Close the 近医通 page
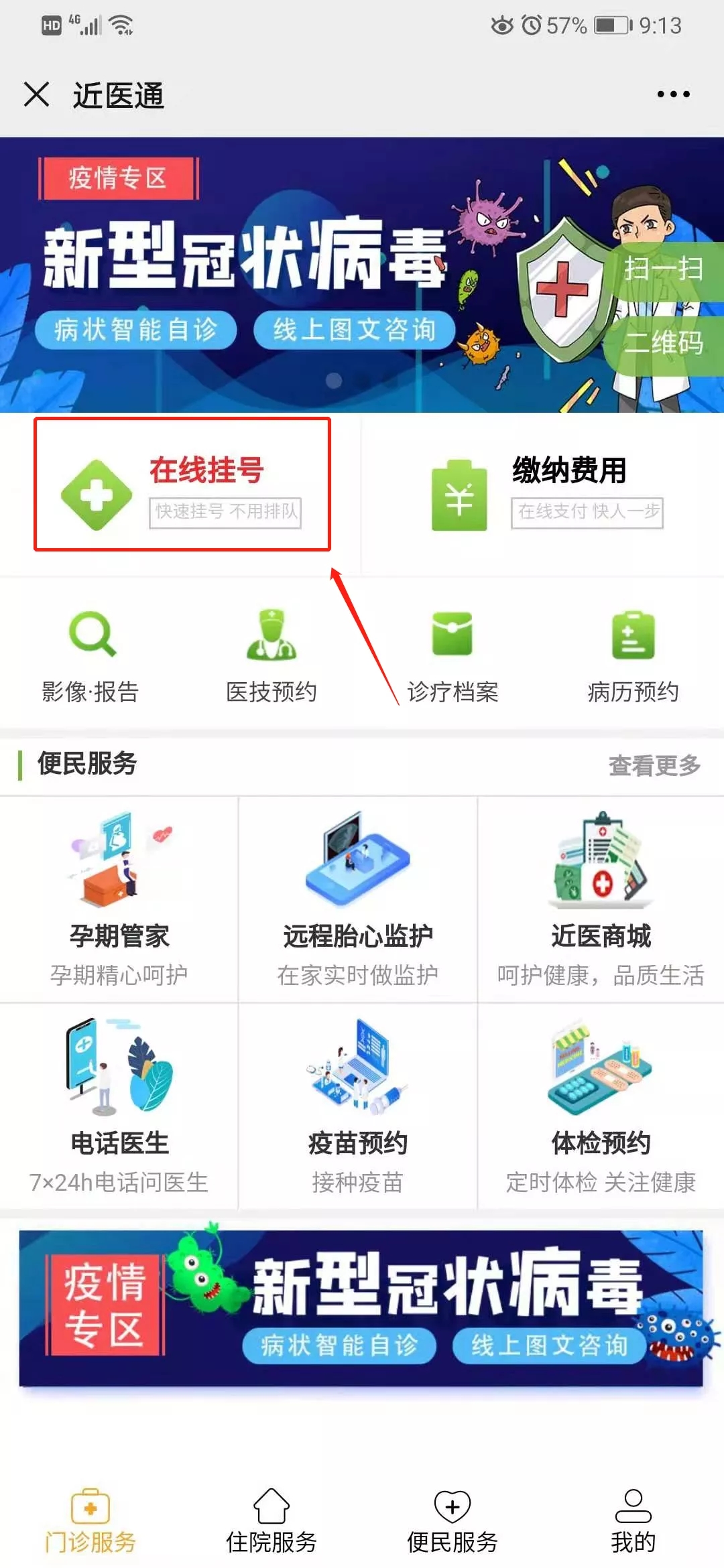The image size is (724, 1568). pyautogui.click(x=36, y=94)
